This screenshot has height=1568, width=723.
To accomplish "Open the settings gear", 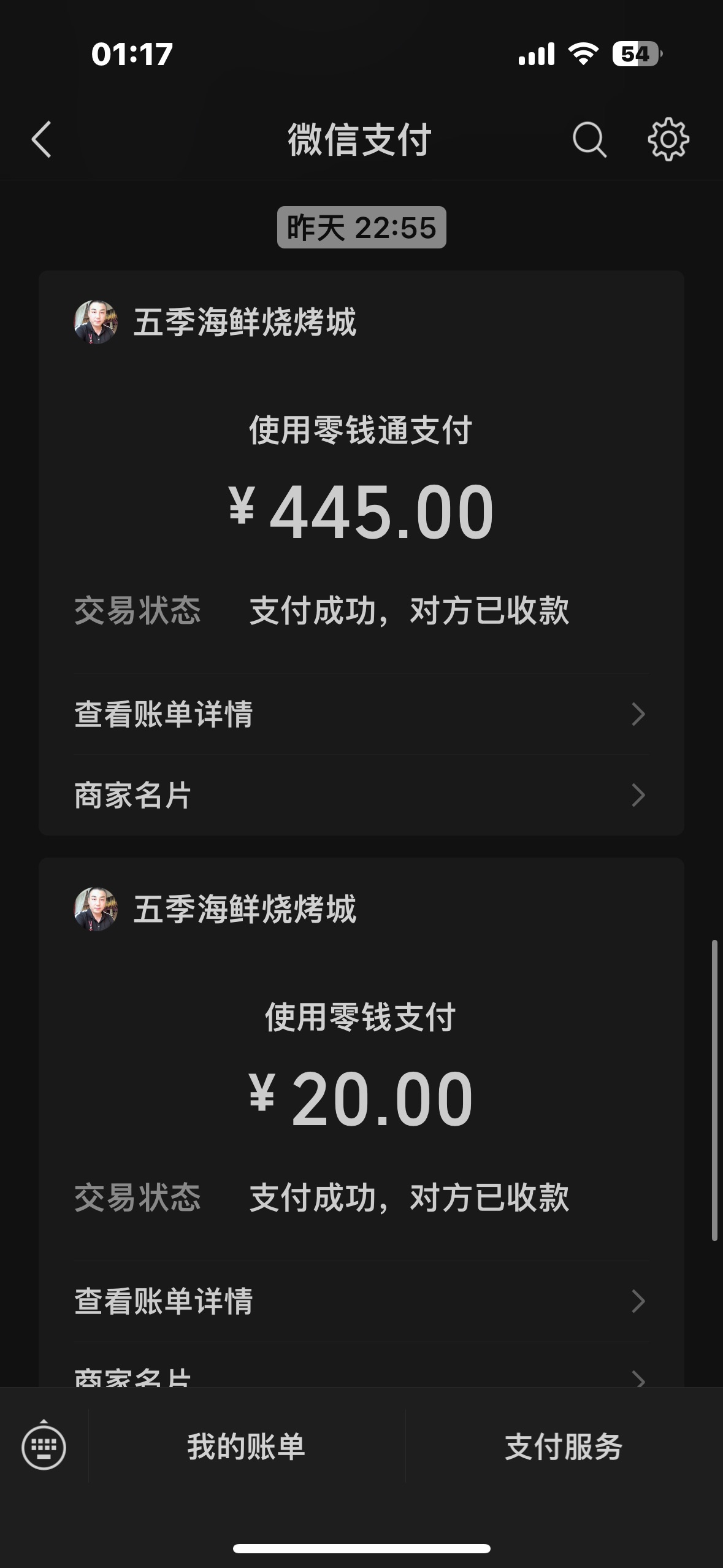I will (668, 140).
